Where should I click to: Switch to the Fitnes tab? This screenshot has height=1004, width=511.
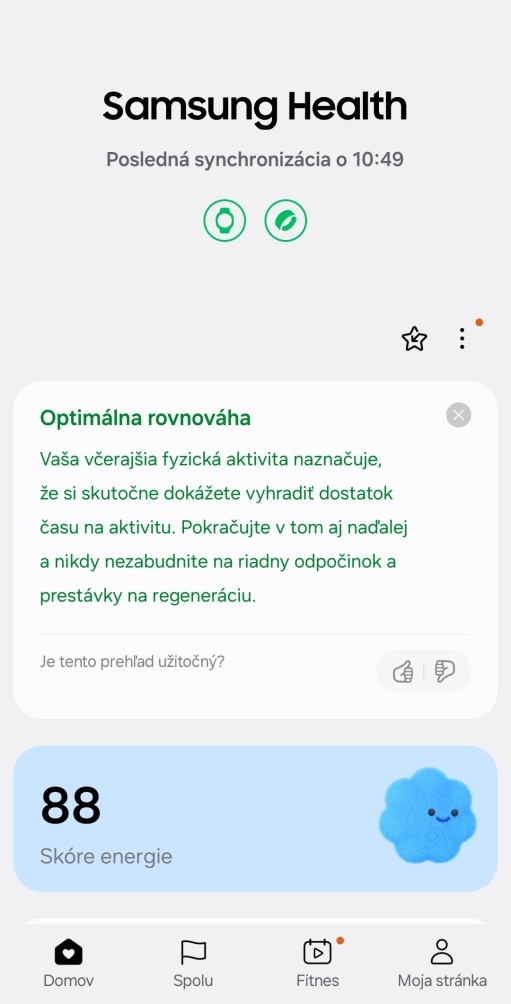pos(318,963)
